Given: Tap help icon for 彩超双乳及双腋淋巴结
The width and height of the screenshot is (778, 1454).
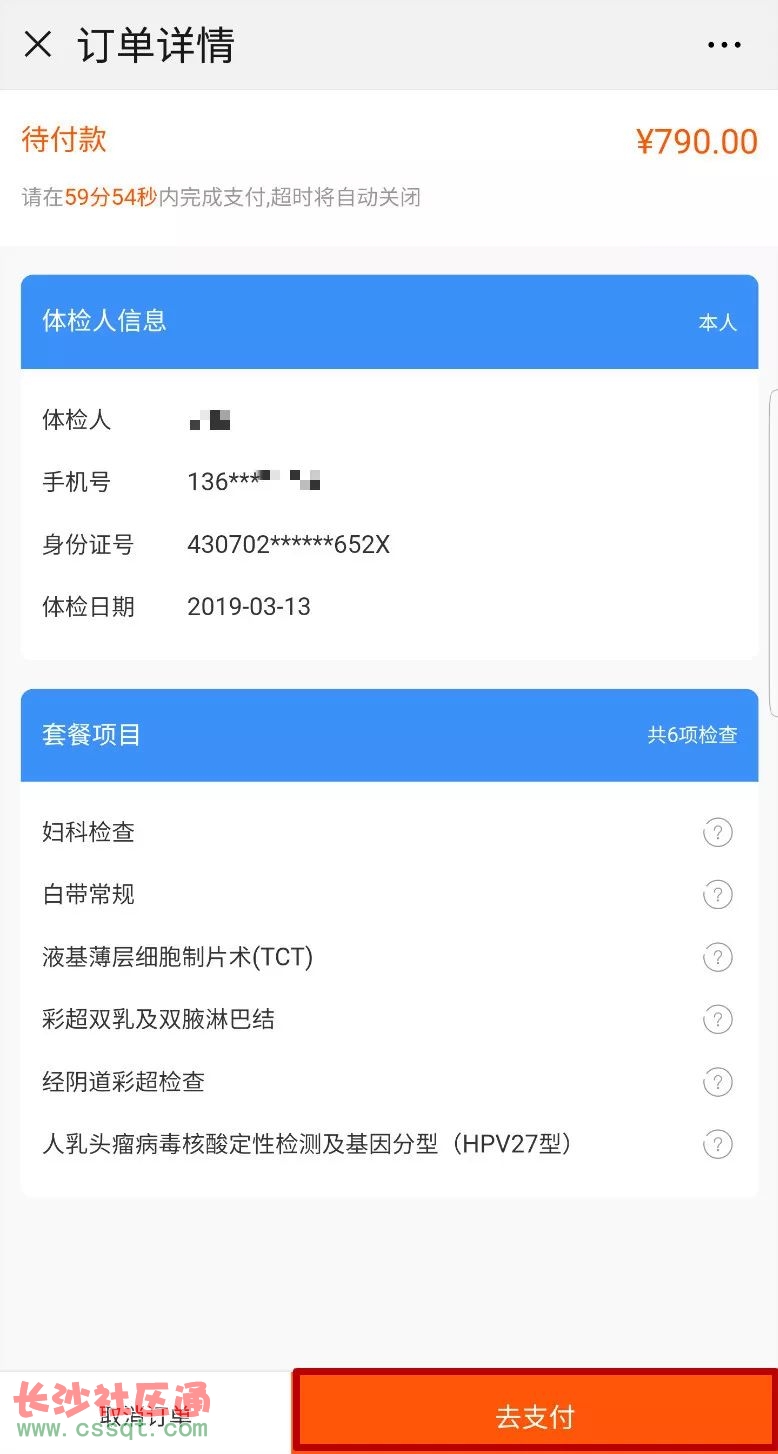Looking at the screenshot, I should pyautogui.click(x=718, y=1019).
